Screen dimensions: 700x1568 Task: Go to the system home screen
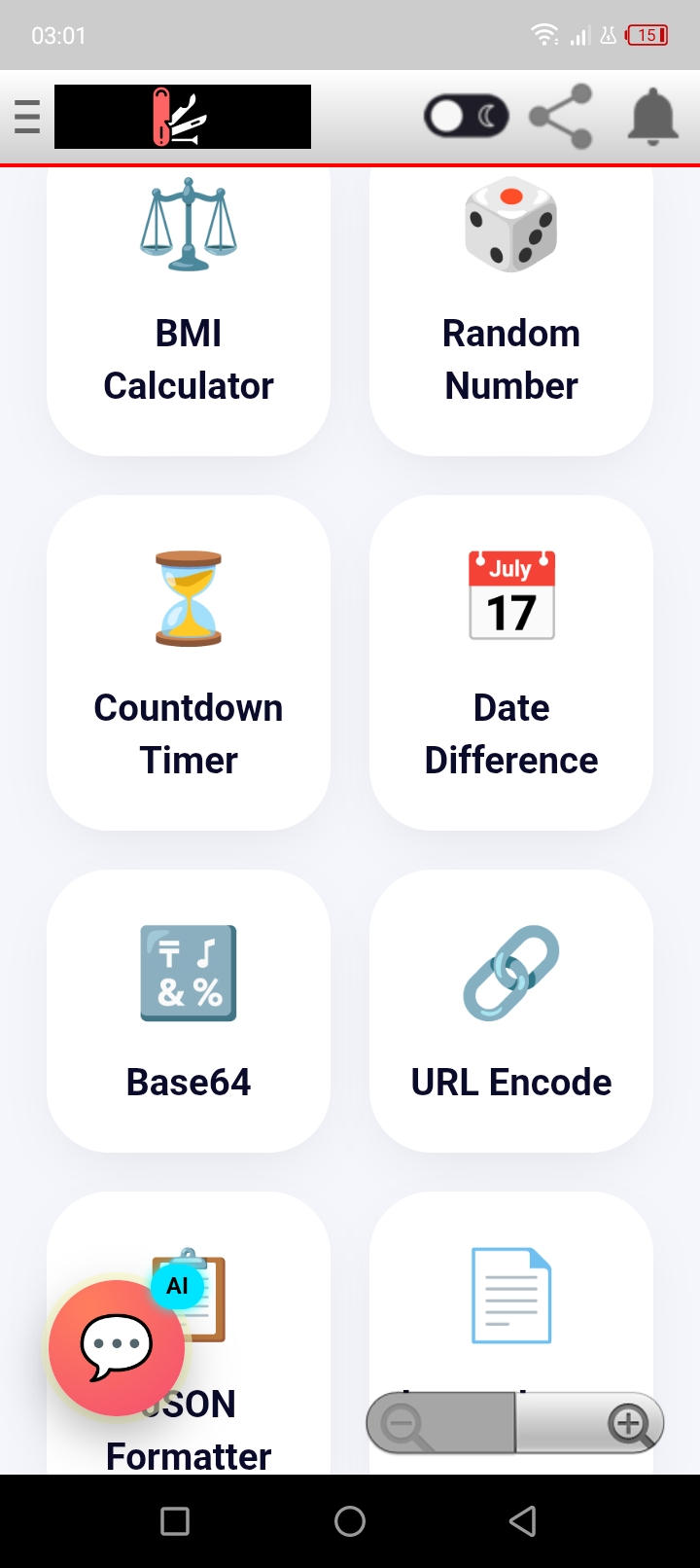pos(350,1521)
